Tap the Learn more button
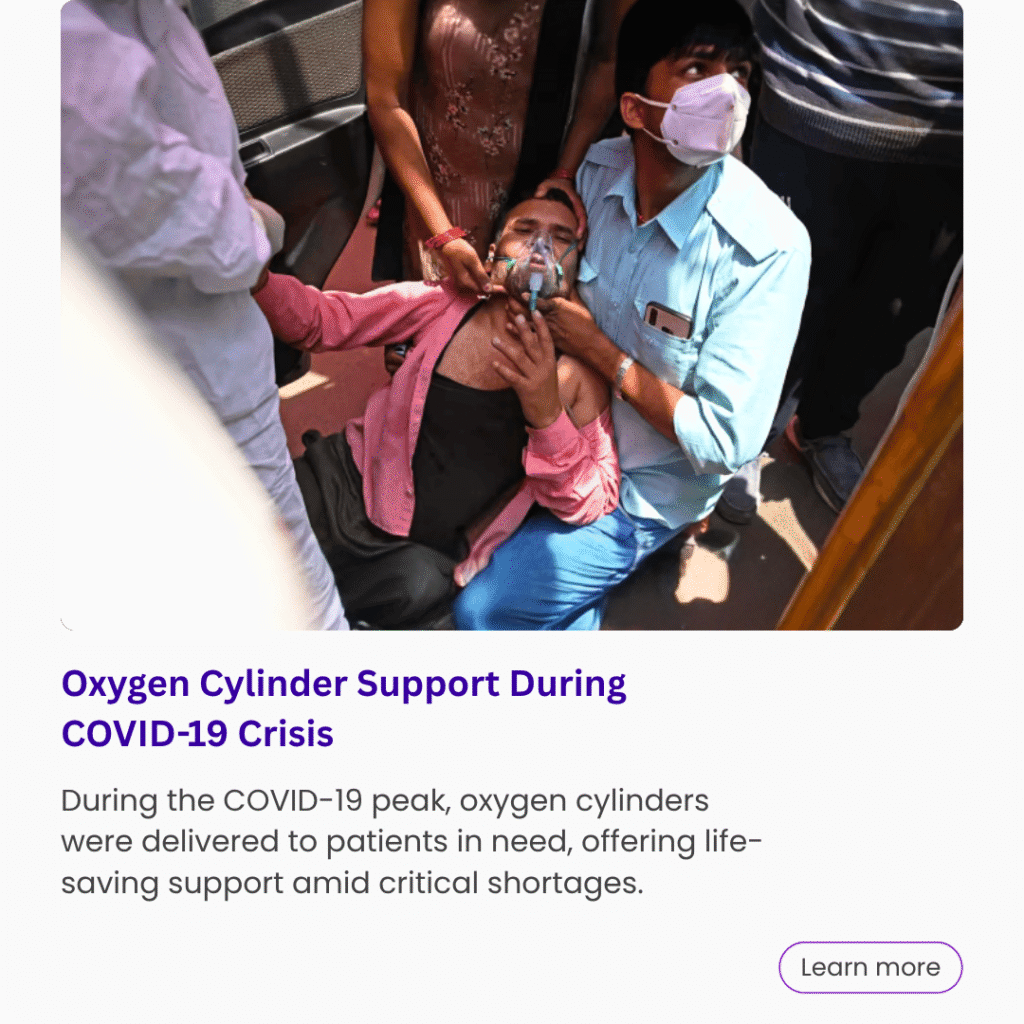Screen dimensions: 1024x1024 click(870, 967)
